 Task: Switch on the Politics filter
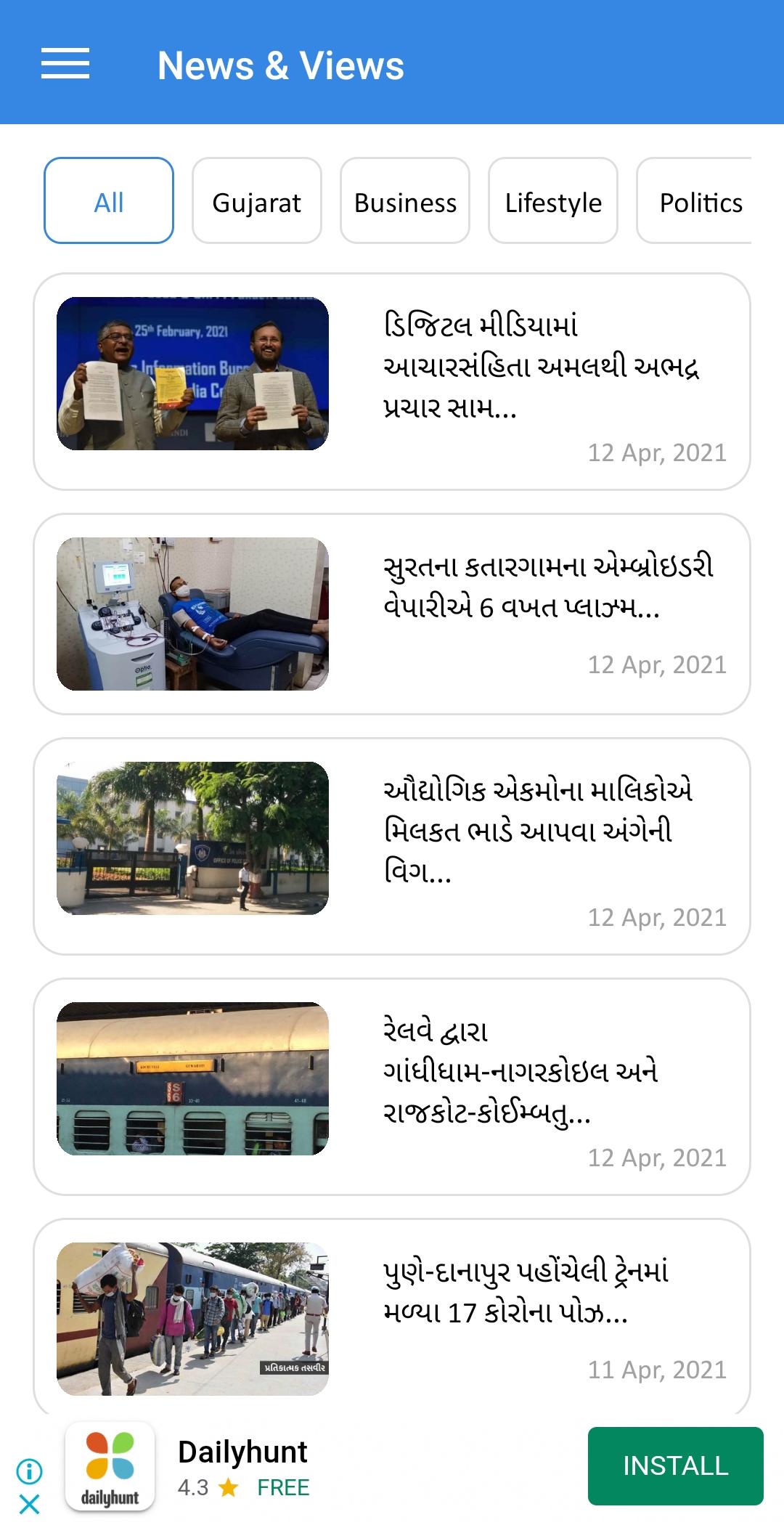click(x=700, y=200)
